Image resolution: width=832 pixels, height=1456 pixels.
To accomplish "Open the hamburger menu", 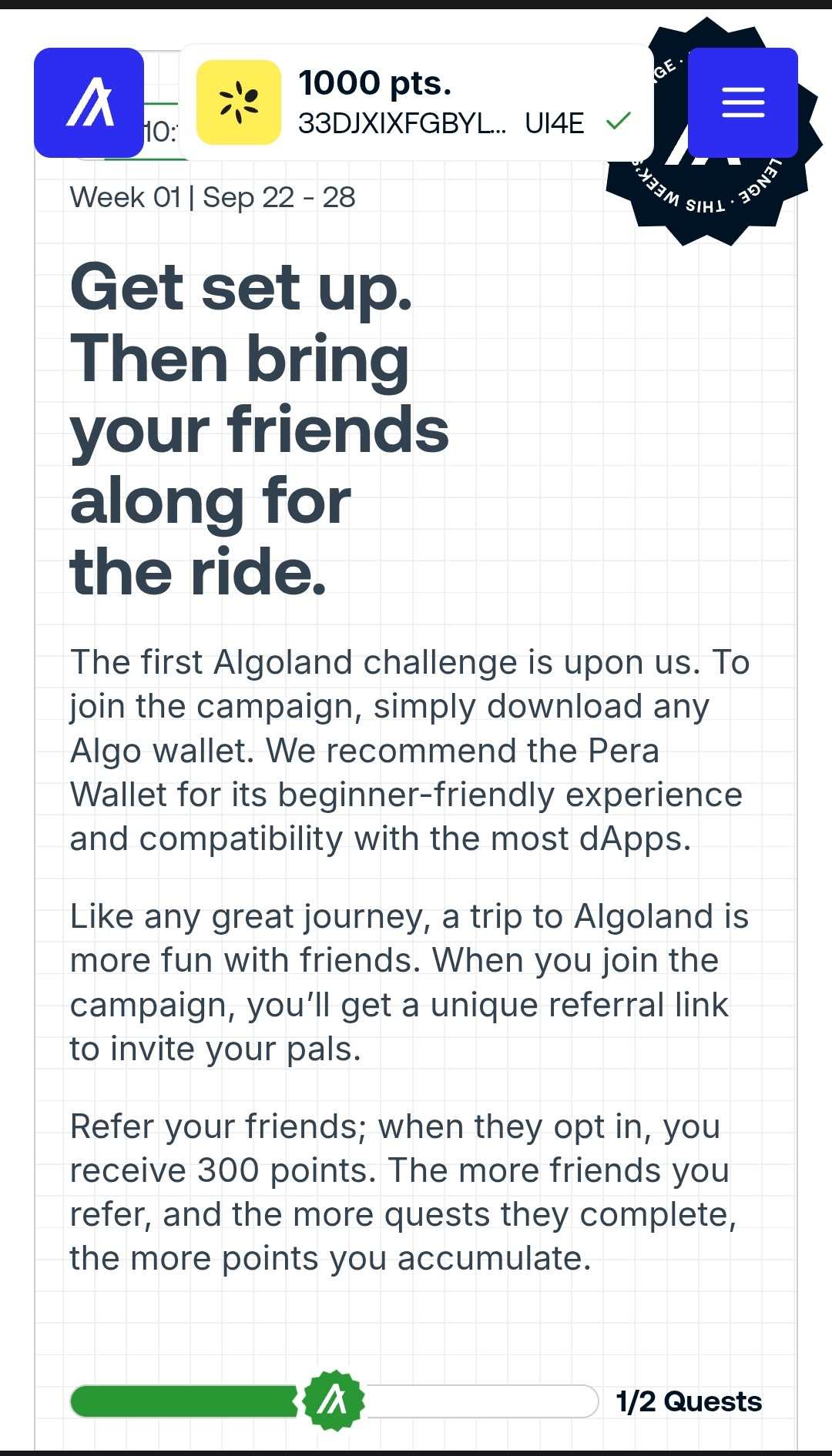I will pos(743,102).
